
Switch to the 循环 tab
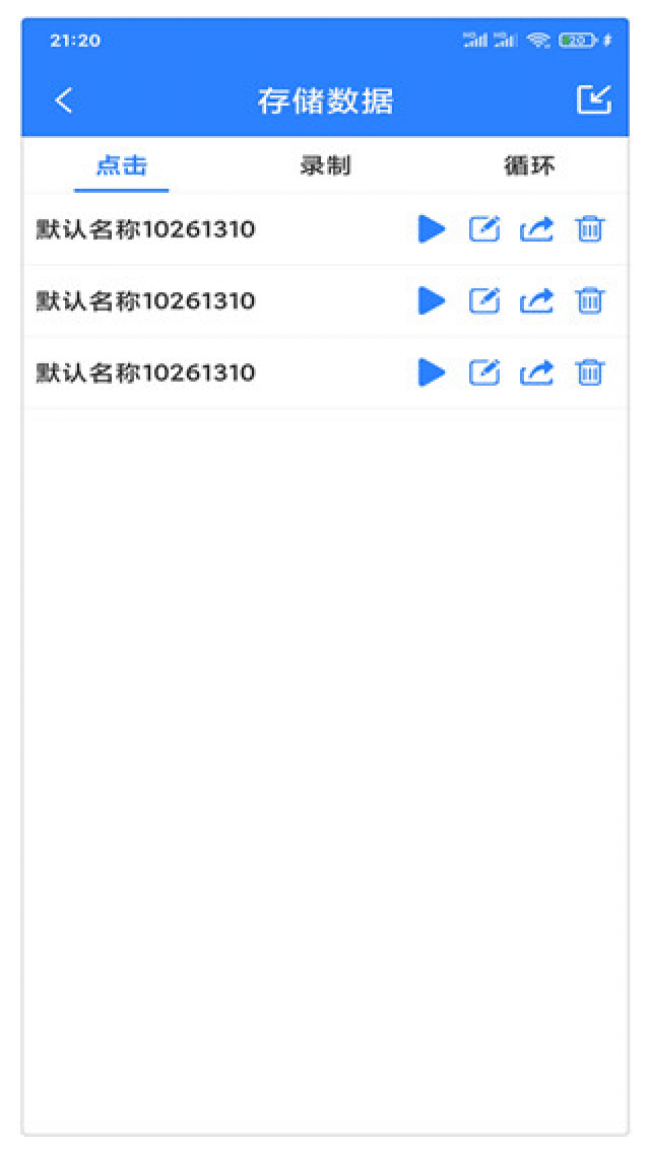(528, 166)
